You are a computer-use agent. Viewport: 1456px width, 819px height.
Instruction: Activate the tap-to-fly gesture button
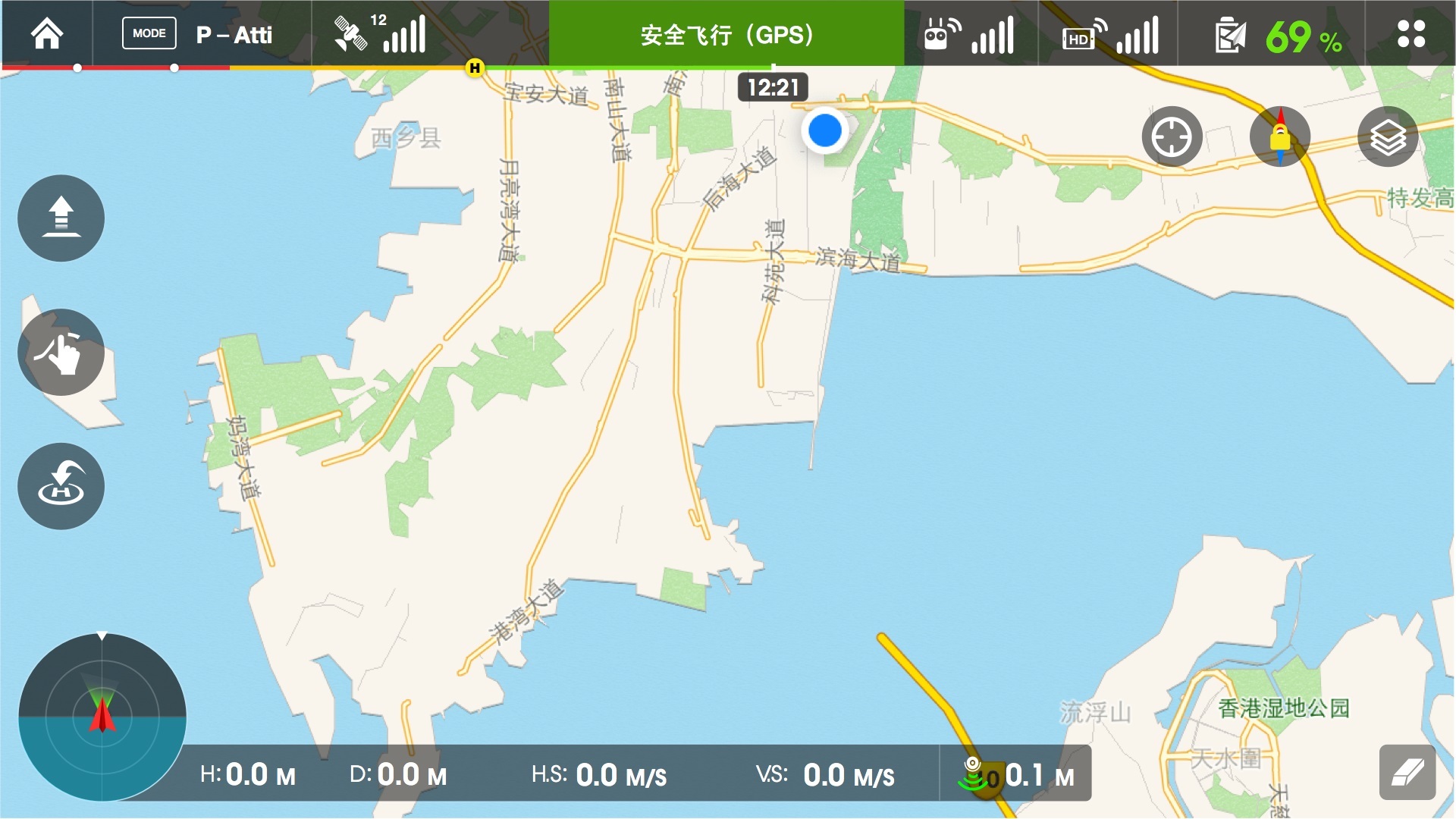[x=61, y=353]
